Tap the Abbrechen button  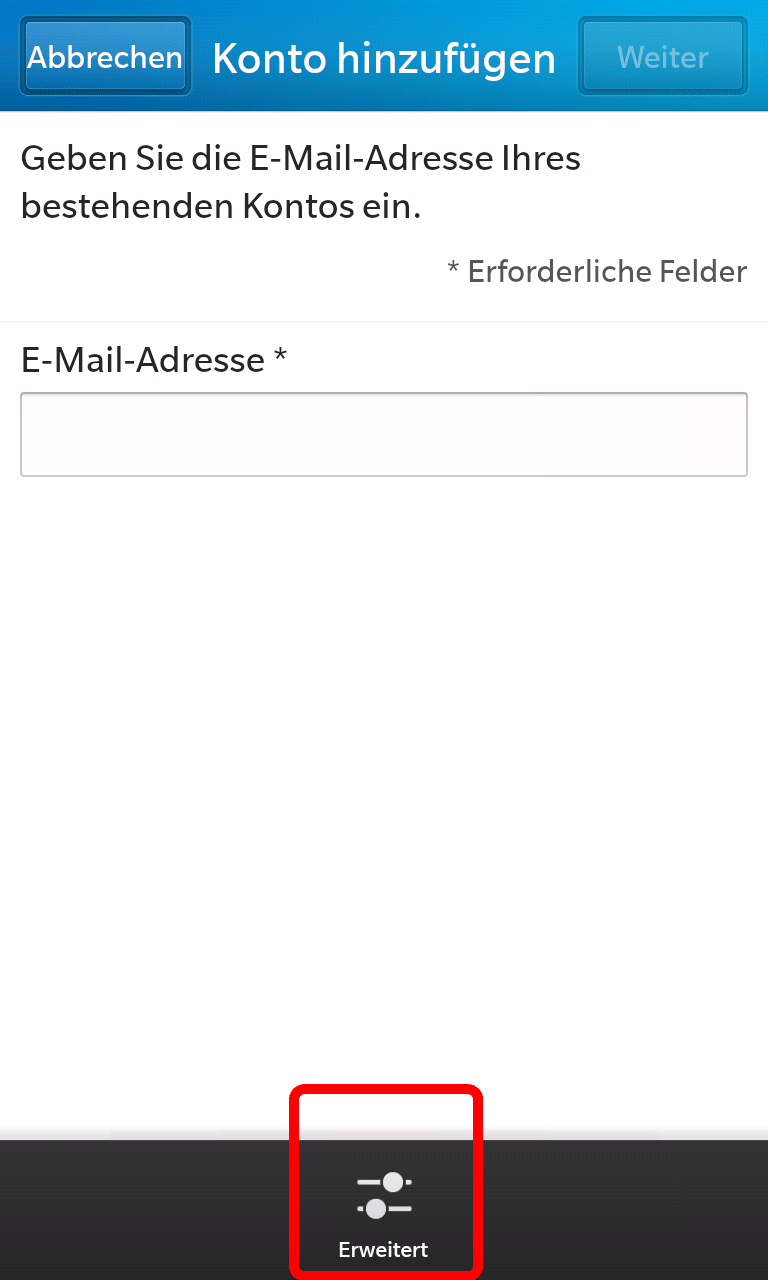coord(105,56)
